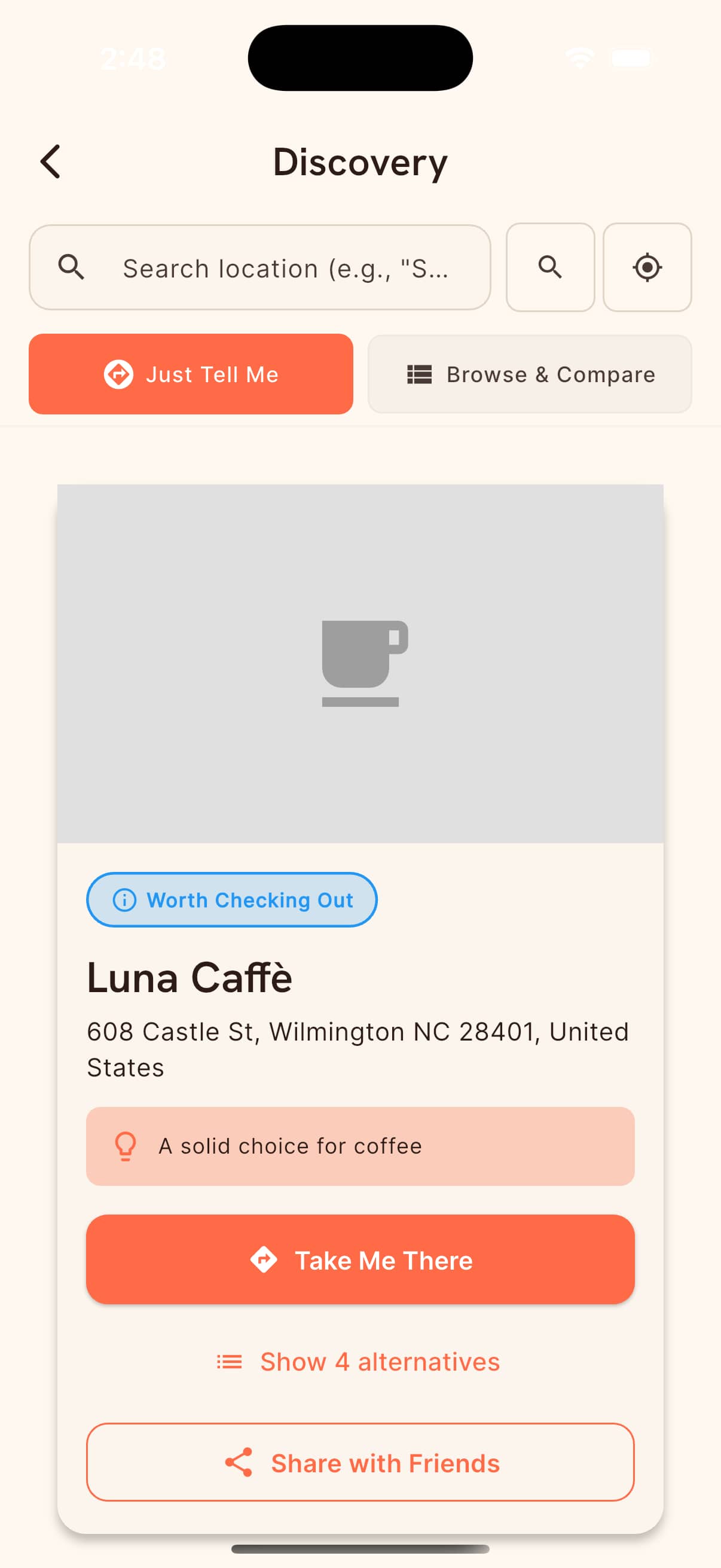
Task: Tap the info icon in Worth Checking Out badge
Action: pyautogui.click(x=124, y=899)
